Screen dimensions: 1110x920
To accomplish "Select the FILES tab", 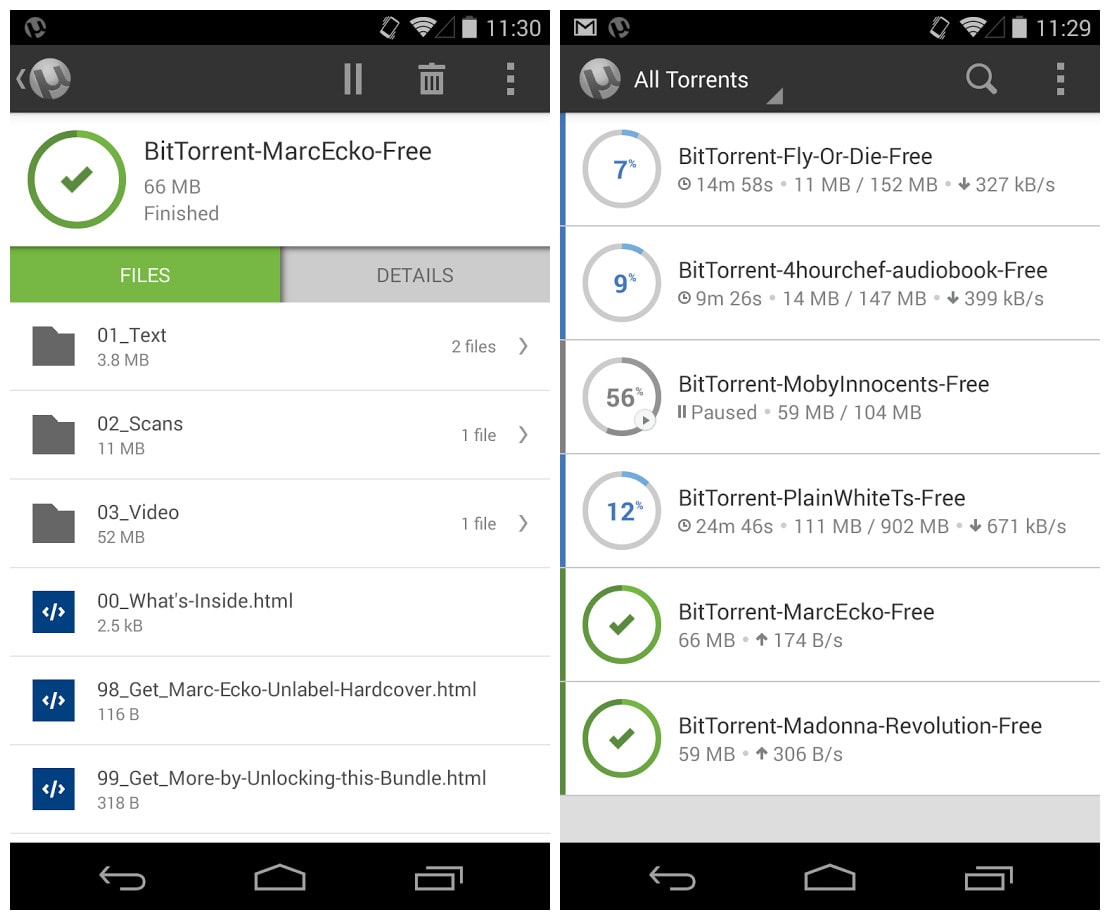I will click(x=145, y=275).
